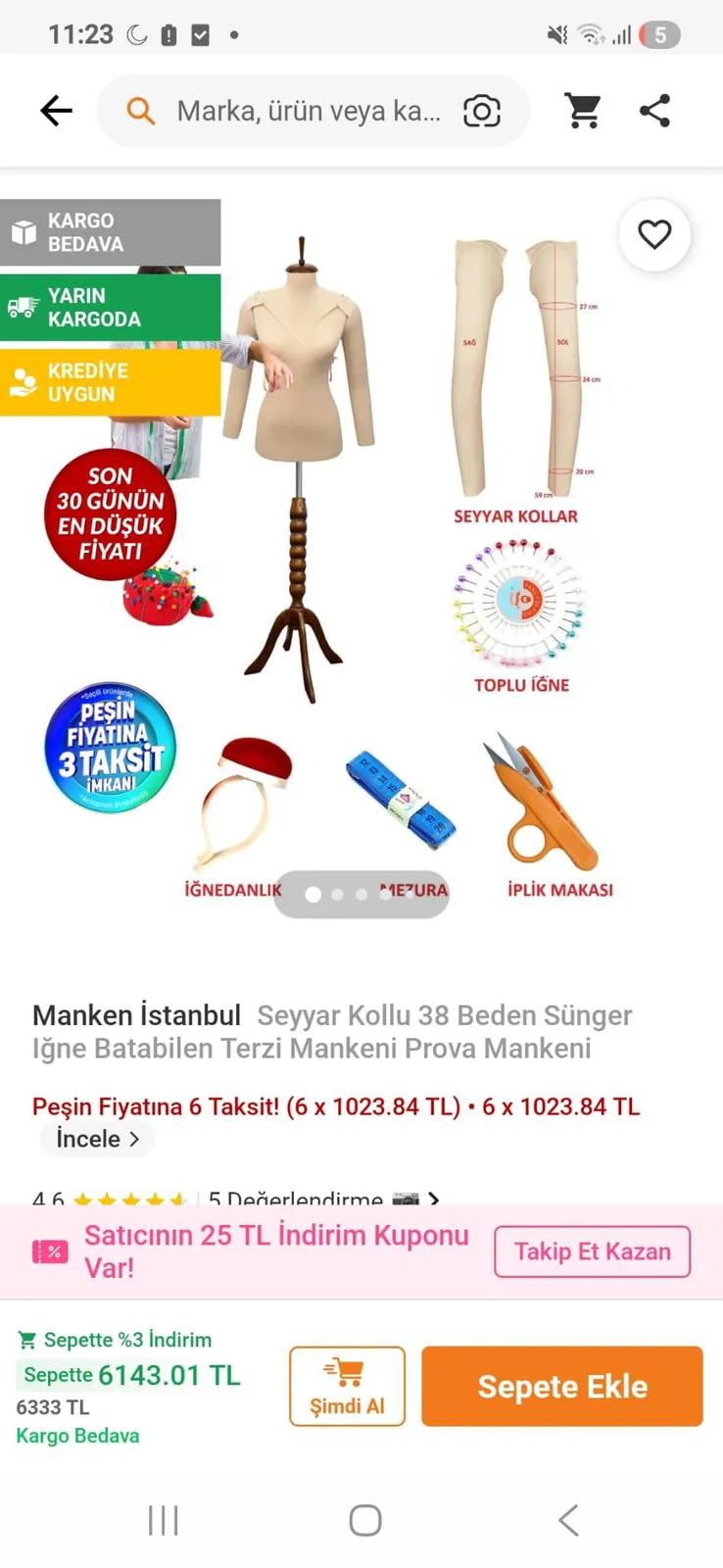Open the Manken İstanbul brand link
The height and width of the screenshot is (1568, 723).
pos(136,1015)
